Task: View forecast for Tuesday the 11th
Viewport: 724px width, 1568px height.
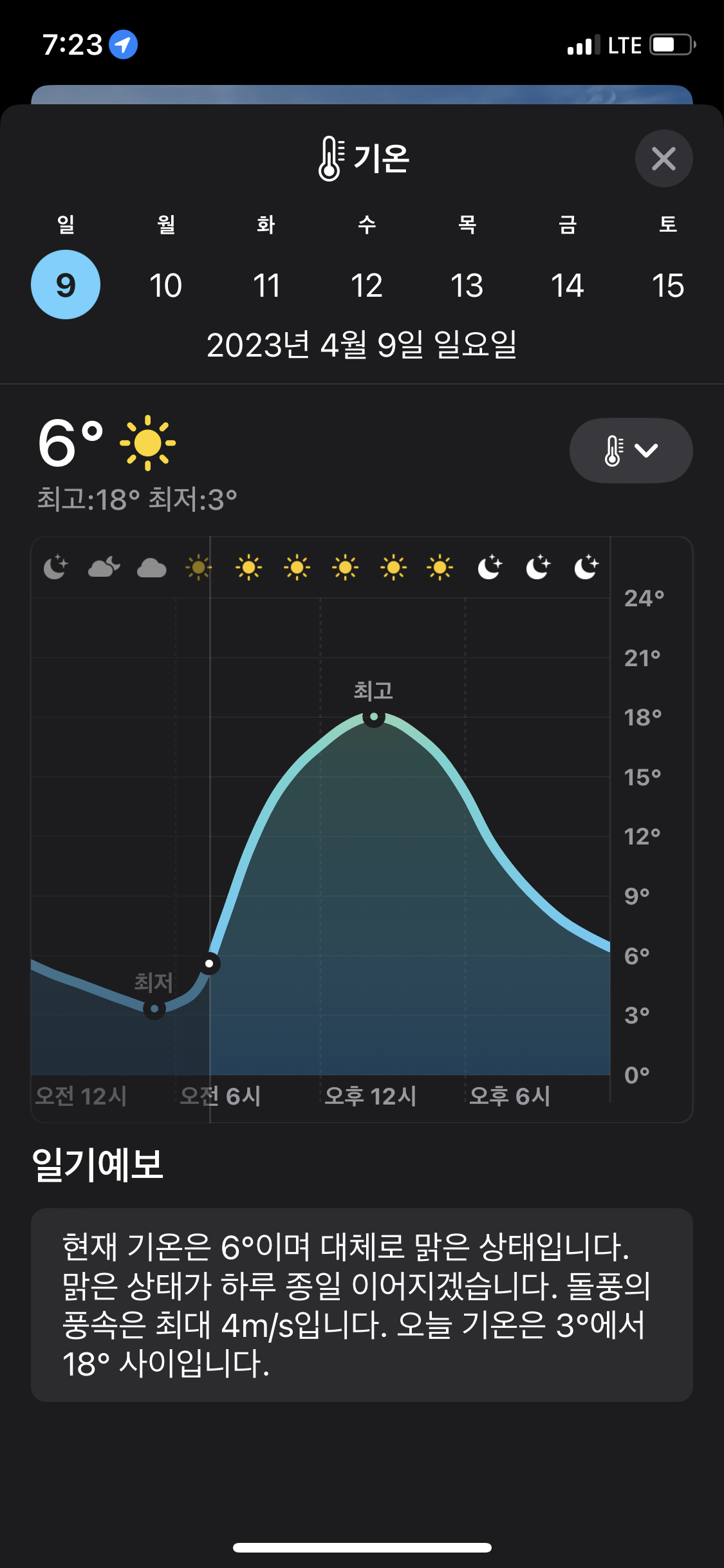Action: point(266,285)
